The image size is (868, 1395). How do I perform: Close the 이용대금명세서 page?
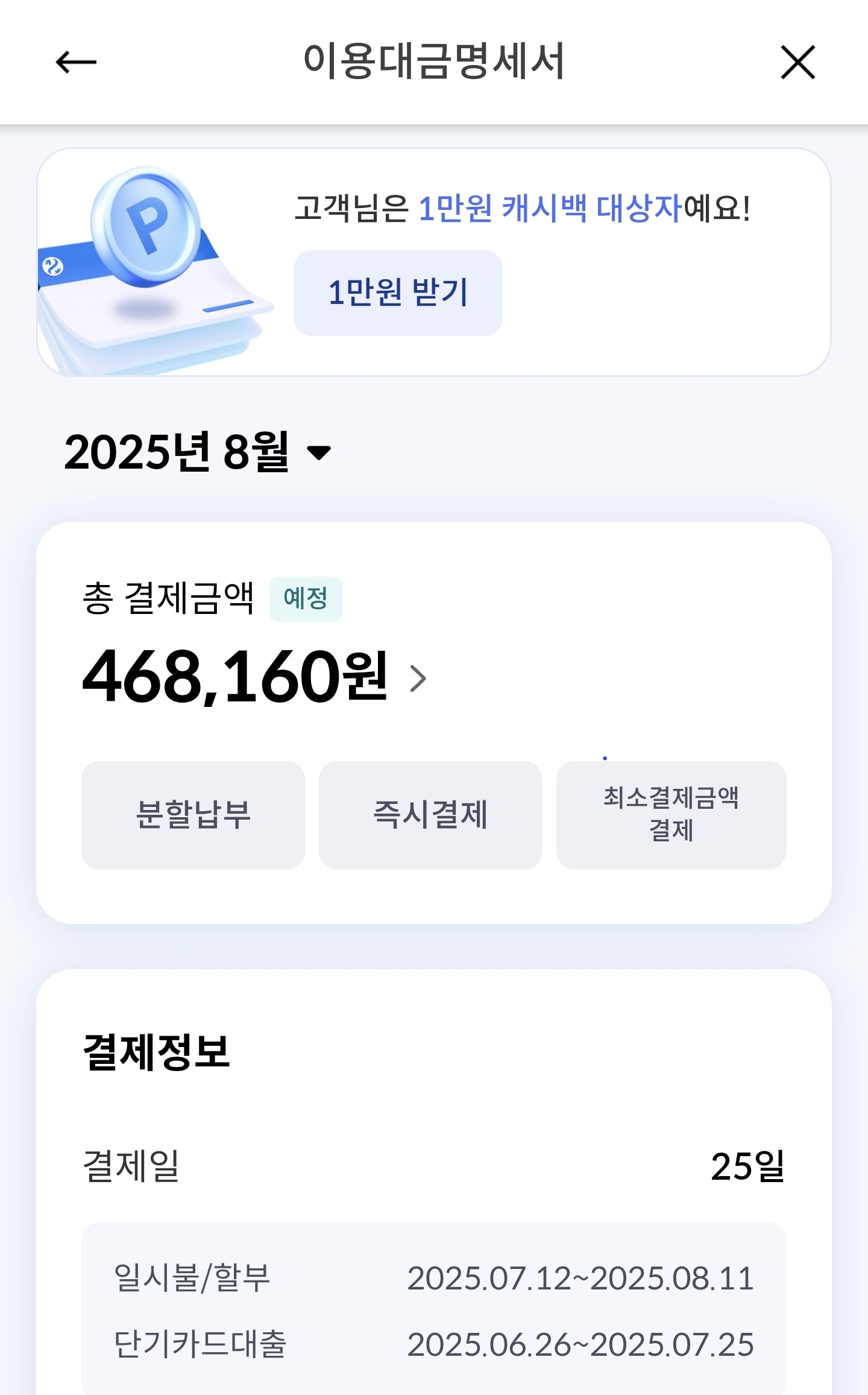[x=797, y=62]
